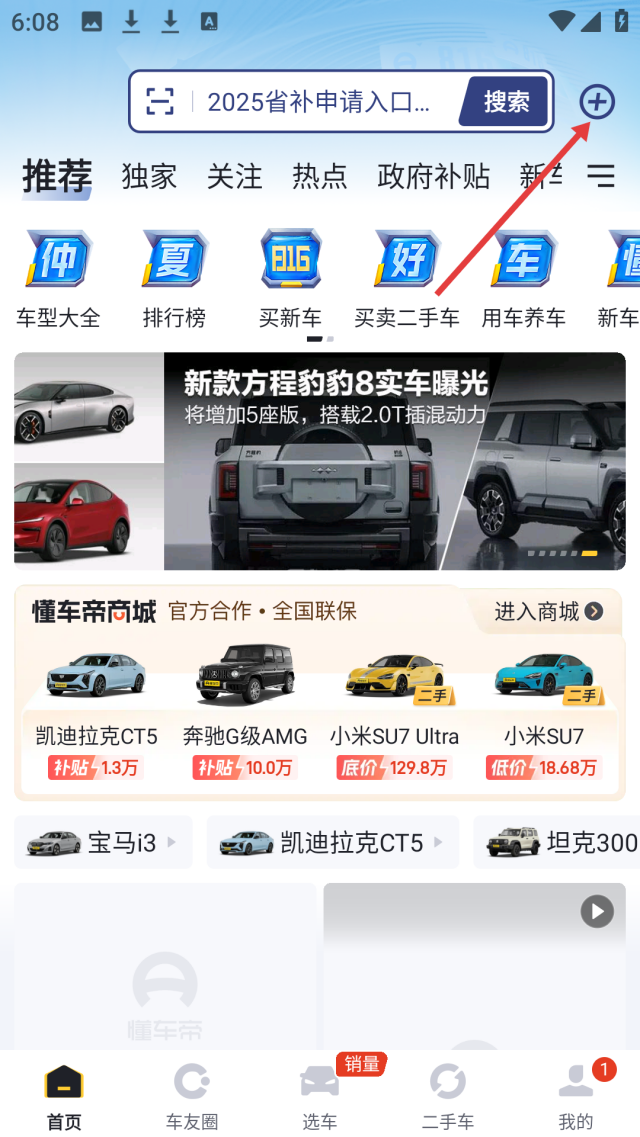Open the 方程豹豹8 banner
The width and height of the screenshot is (640, 1137).
point(320,461)
